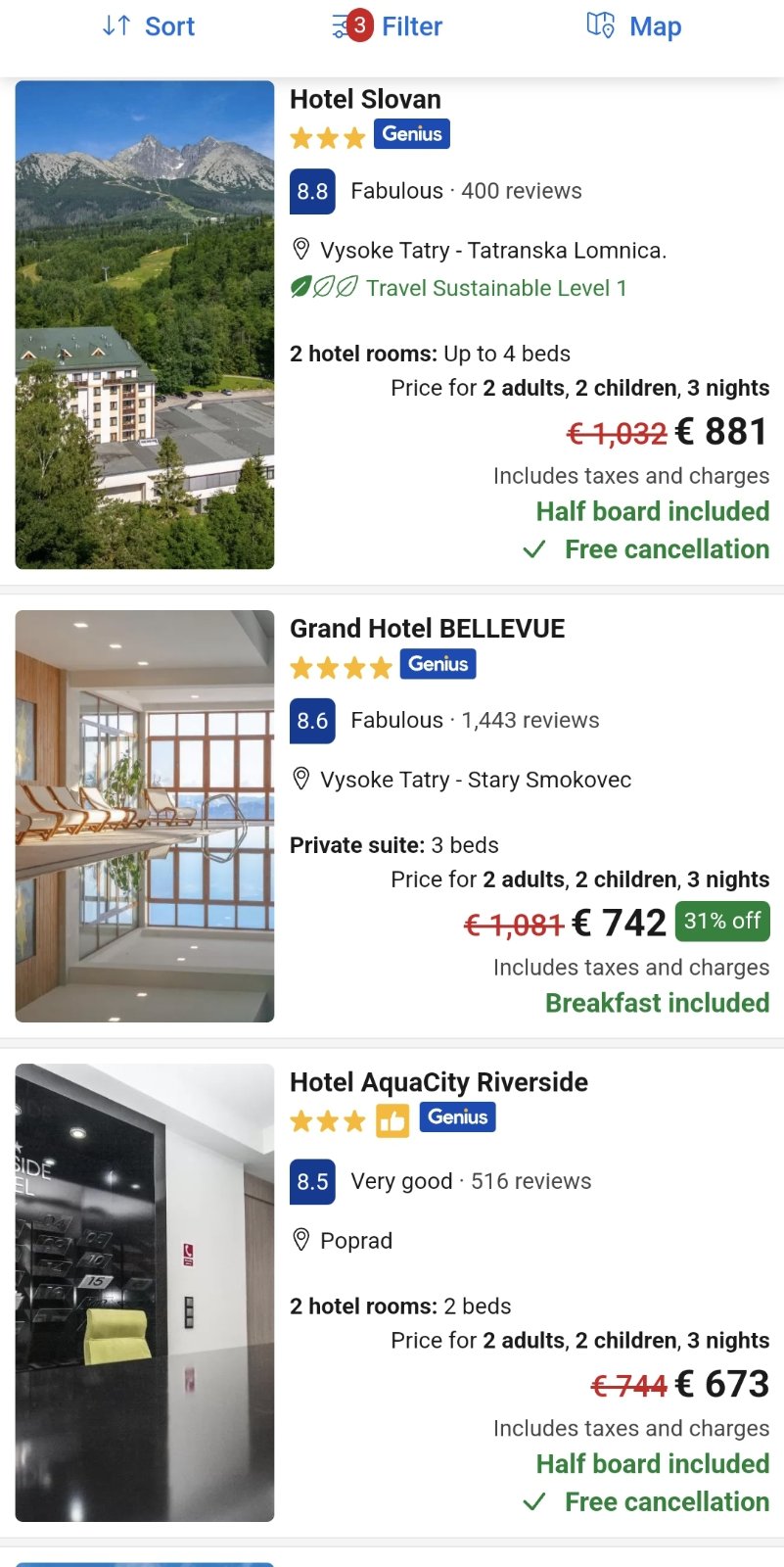Open the Sort options
This screenshot has height=1567, width=784.
point(149,26)
